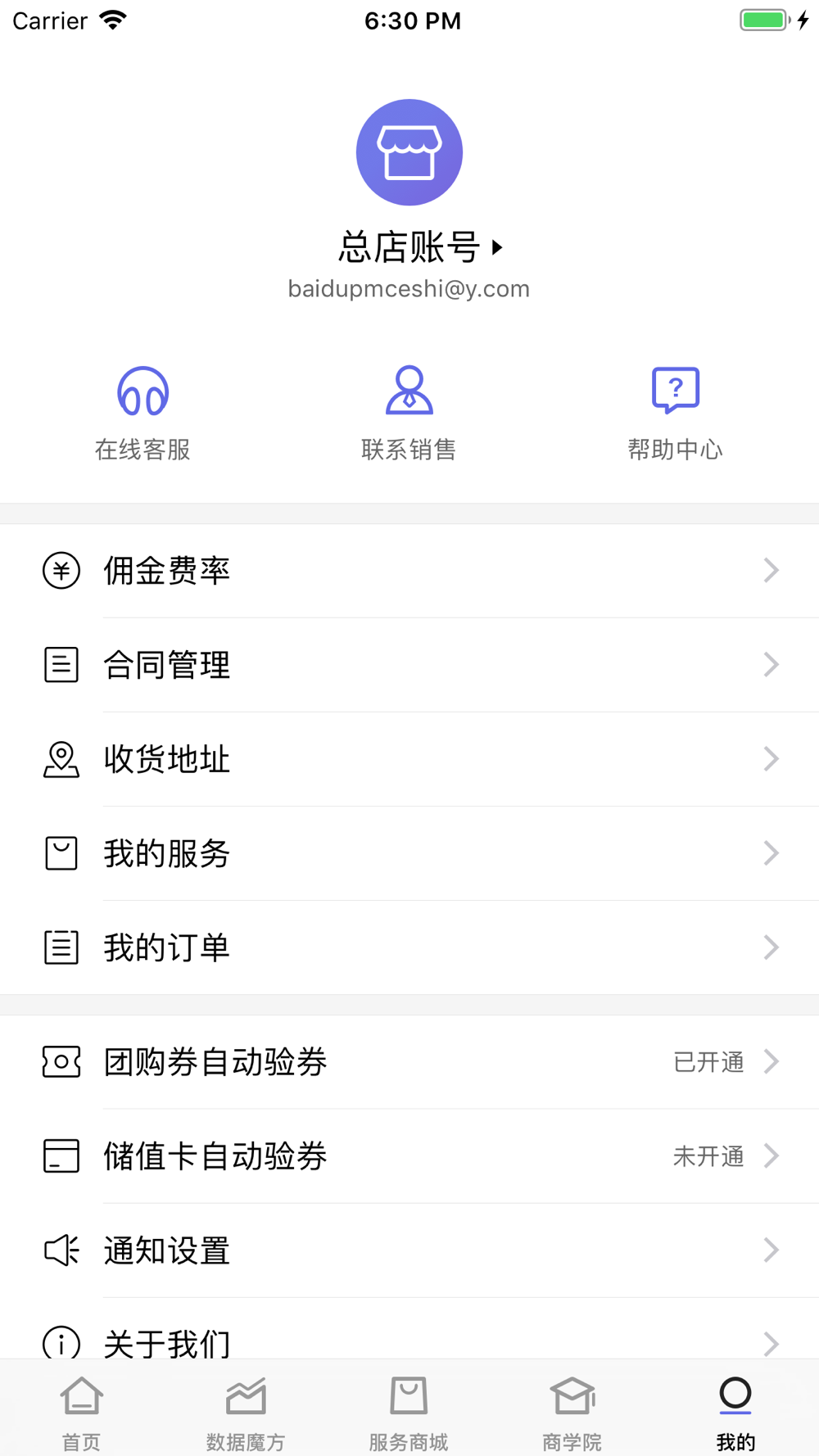This screenshot has height=1456, width=819.
Task: Open 储值卡自动验券 settings
Action: tap(409, 1156)
